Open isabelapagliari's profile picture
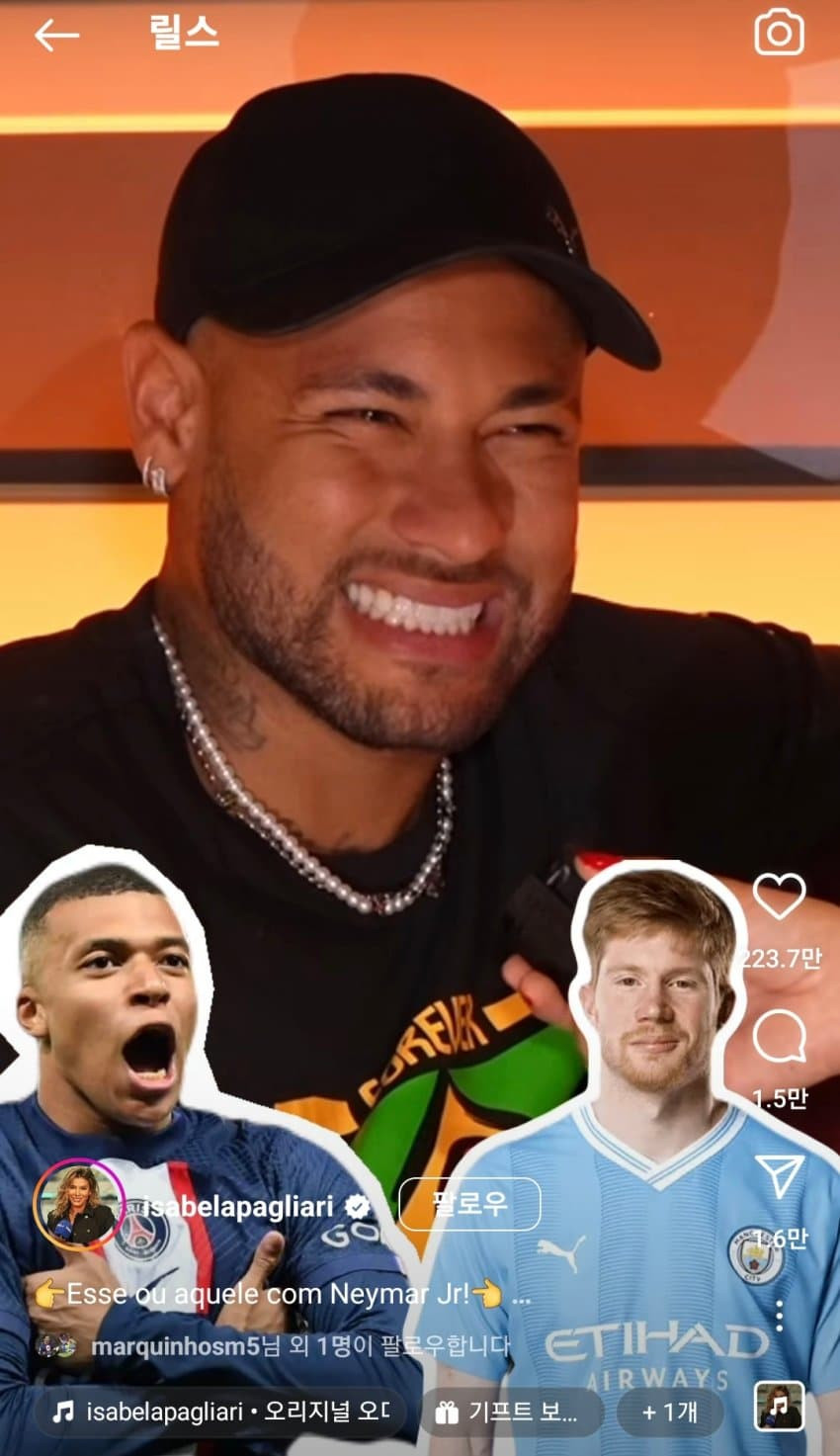Image resolution: width=840 pixels, height=1456 pixels. [x=78, y=1205]
